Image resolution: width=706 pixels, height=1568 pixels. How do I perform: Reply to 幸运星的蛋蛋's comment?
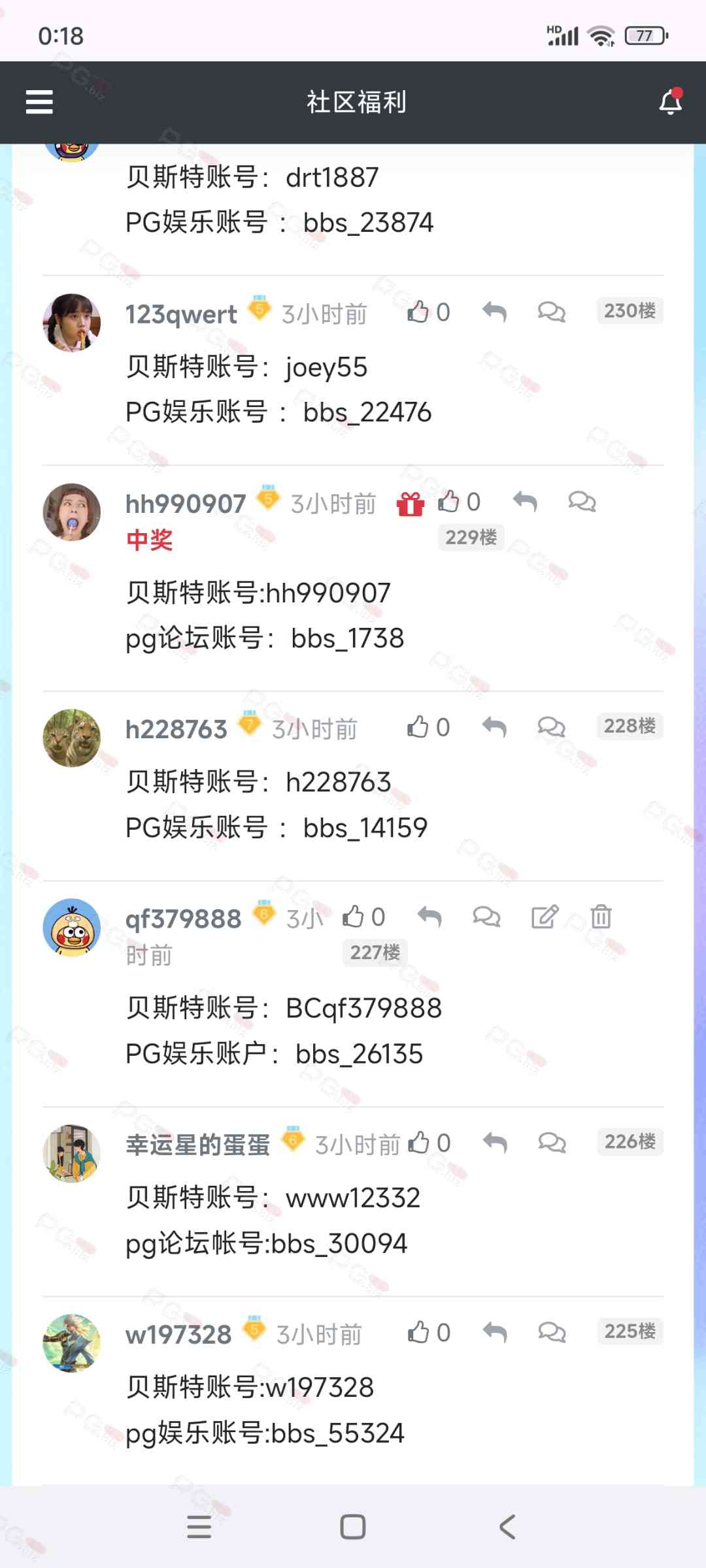(495, 1143)
